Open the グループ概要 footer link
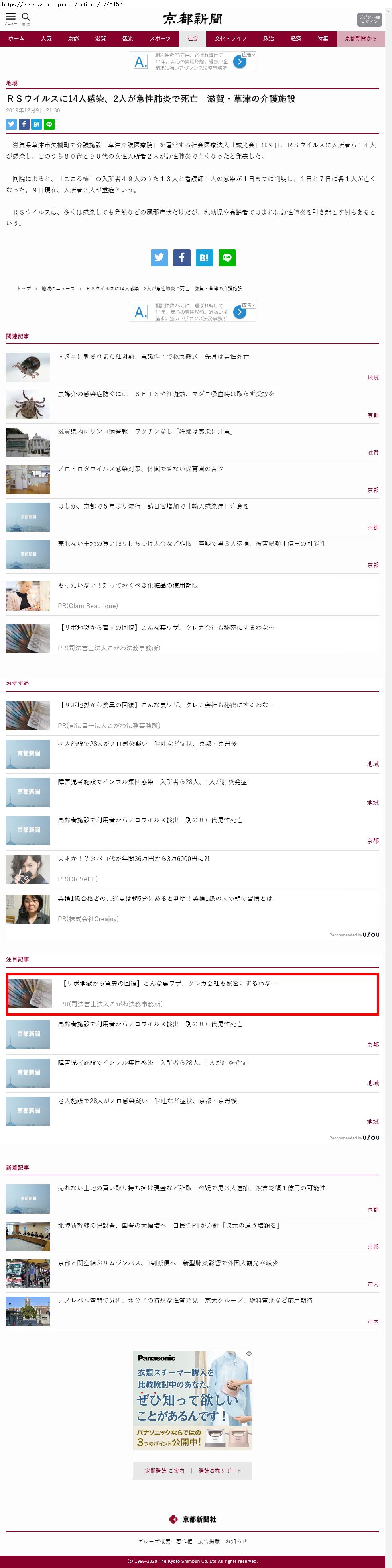This screenshot has height=1568, width=392. [154, 1541]
